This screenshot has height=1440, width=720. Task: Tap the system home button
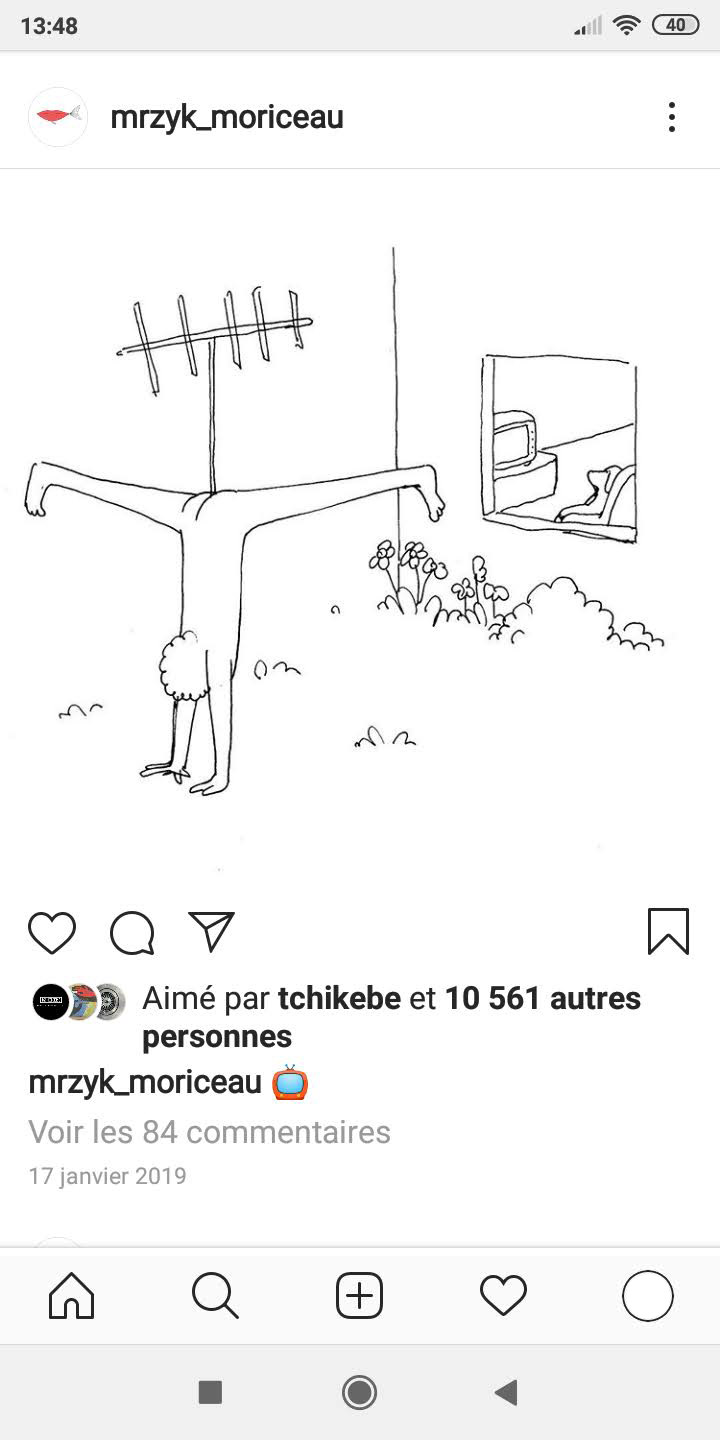[x=359, y=1392]
